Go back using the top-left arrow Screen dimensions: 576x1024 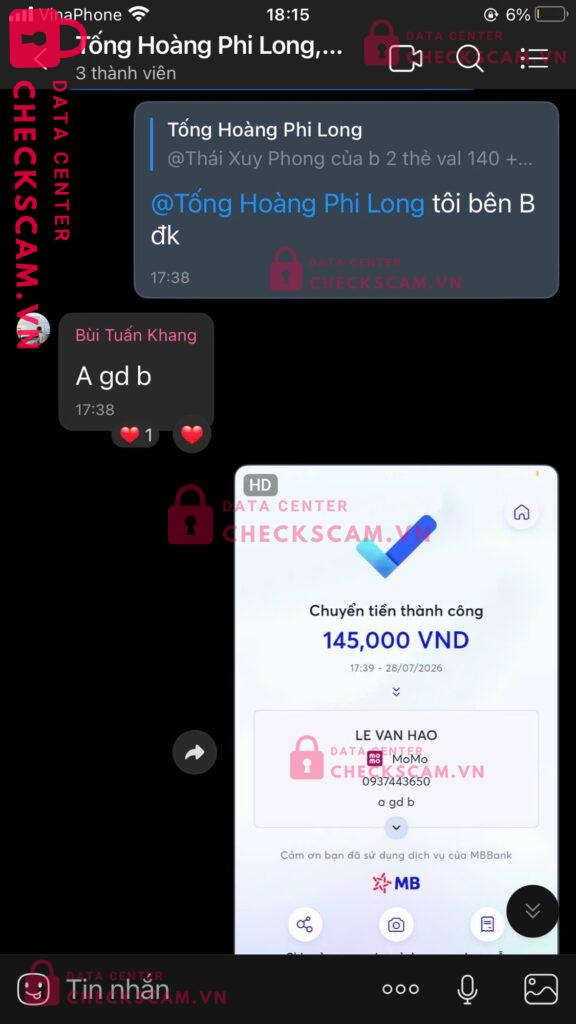tap(40, 57)
